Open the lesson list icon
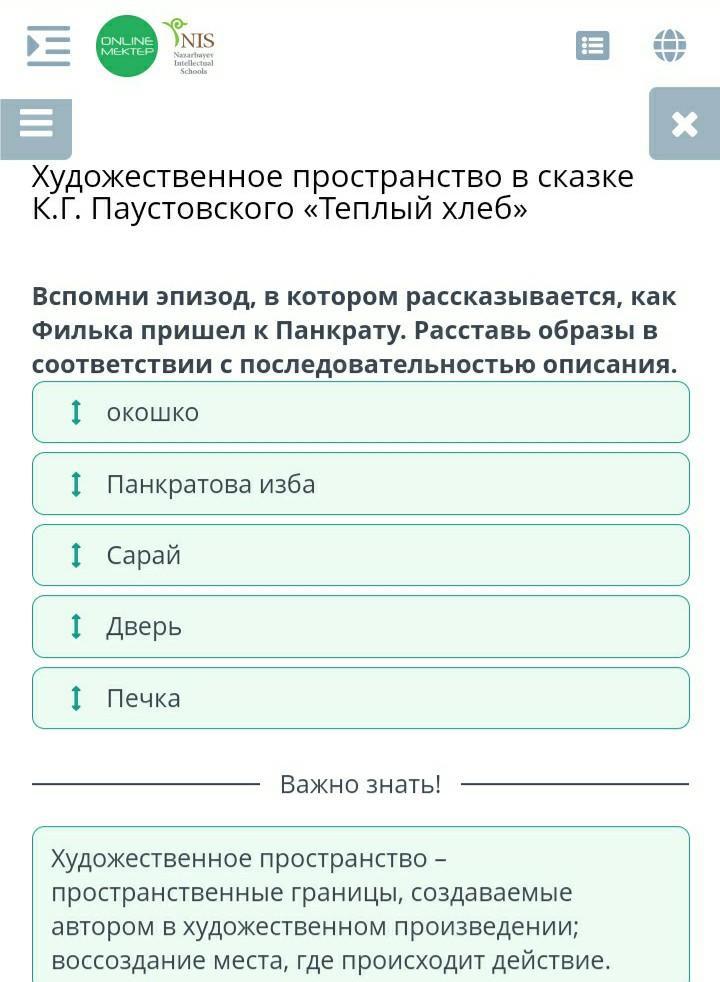720x982 pixels. tap(592, 46)
